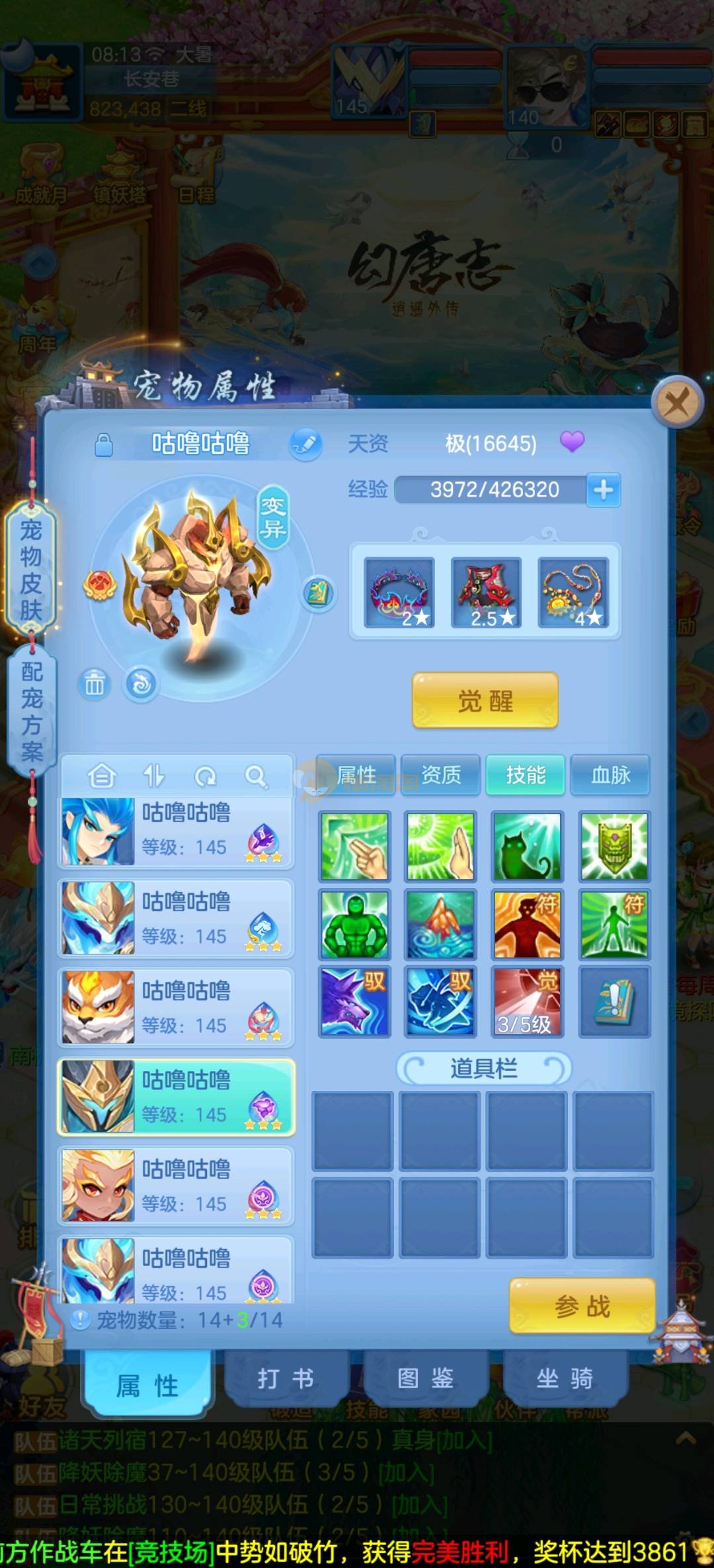Open the 2-star bracelet equipment slot
714x1568 pixels.
coord(399,592)
